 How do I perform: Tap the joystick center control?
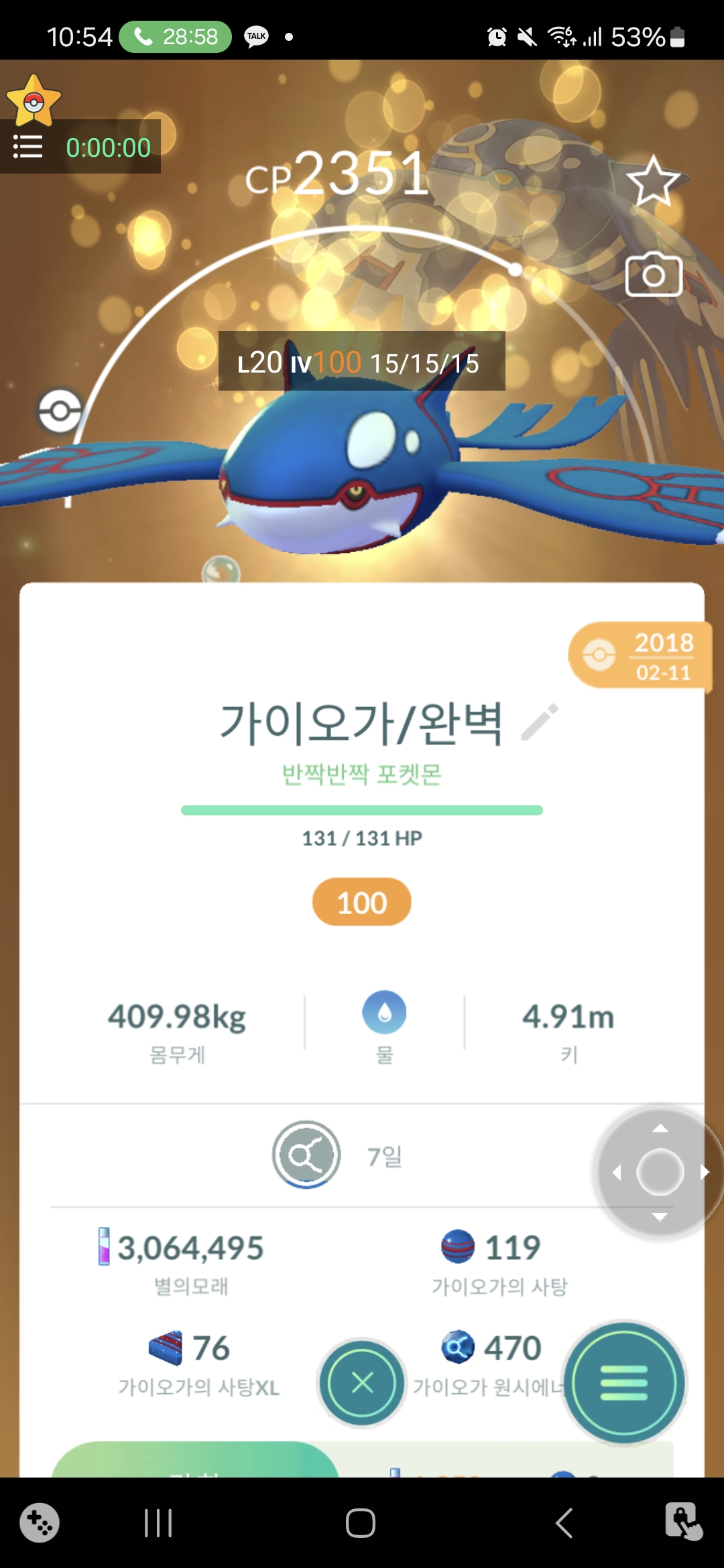click(660, 1172)
